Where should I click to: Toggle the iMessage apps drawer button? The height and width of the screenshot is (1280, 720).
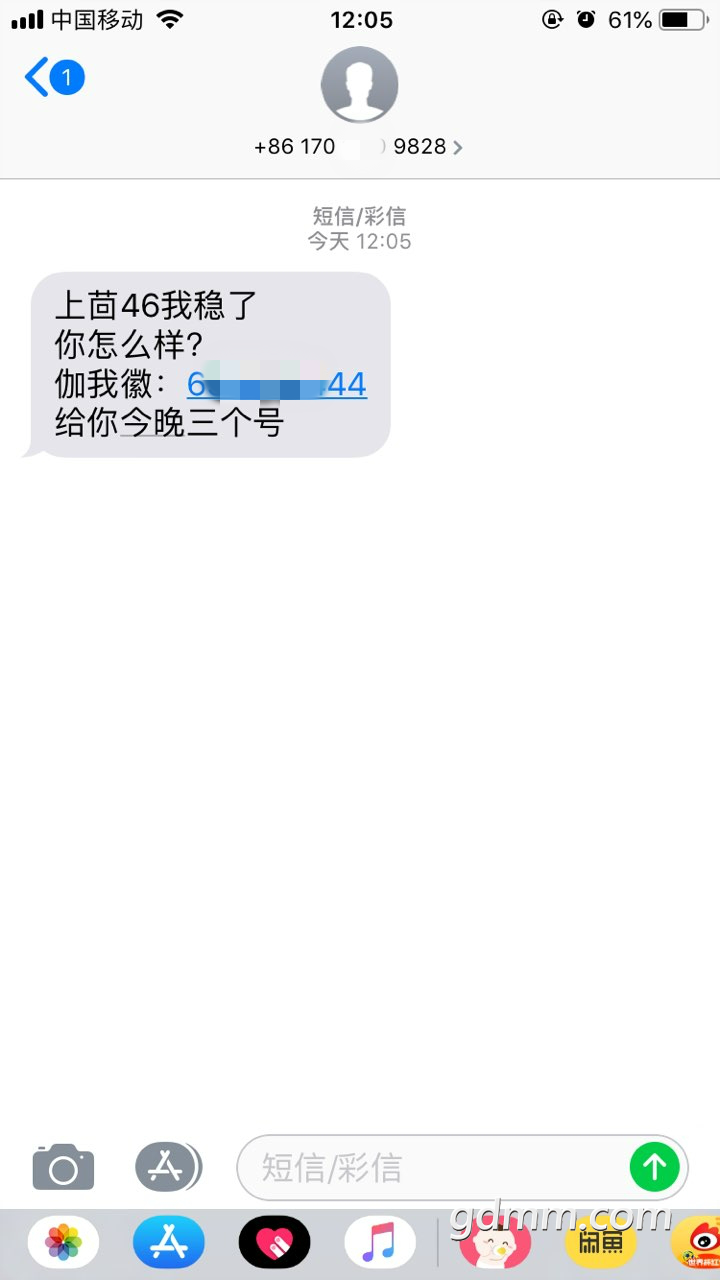tap(167, 1167)
